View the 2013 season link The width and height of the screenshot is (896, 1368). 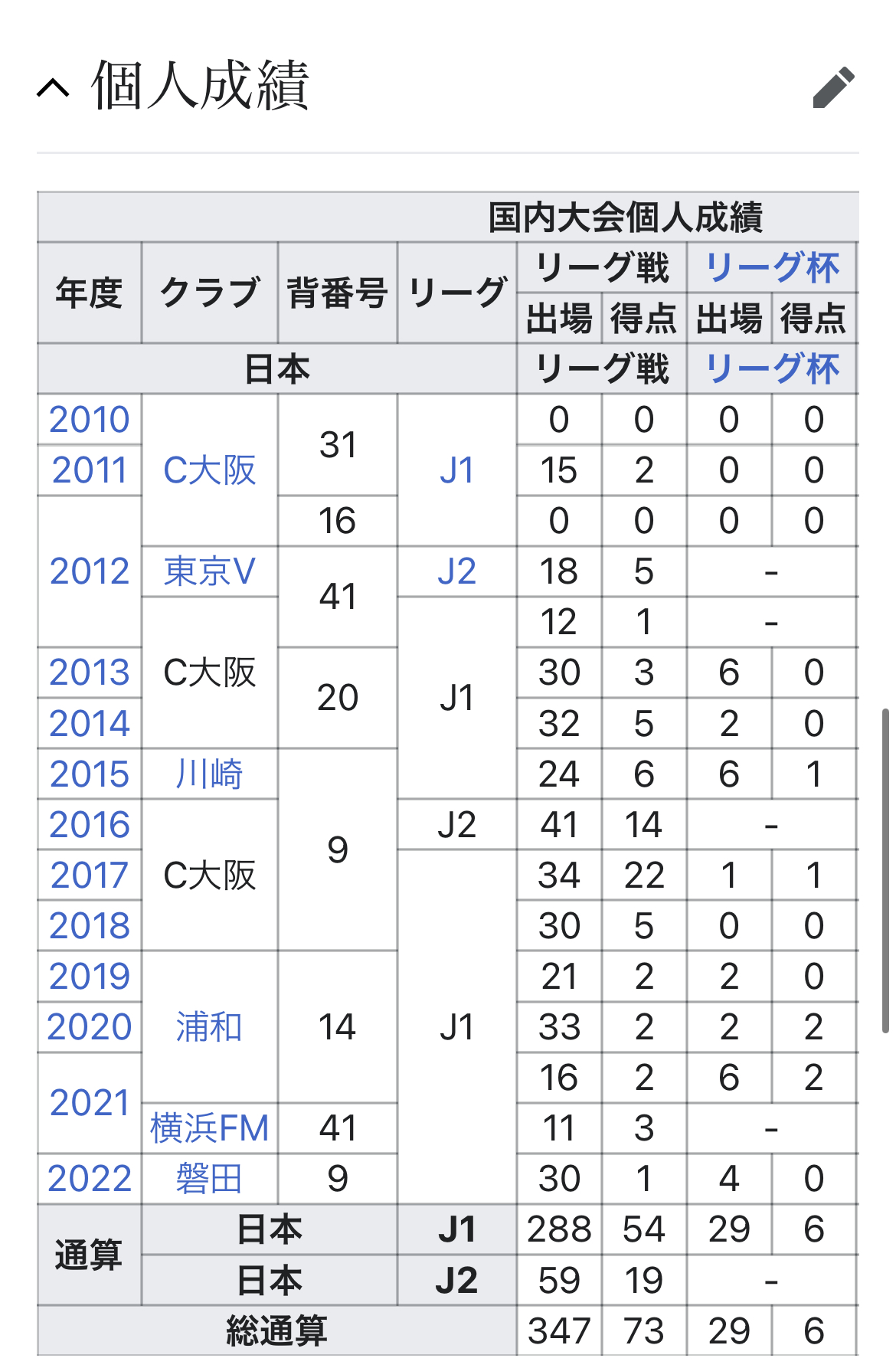point(90,673)
